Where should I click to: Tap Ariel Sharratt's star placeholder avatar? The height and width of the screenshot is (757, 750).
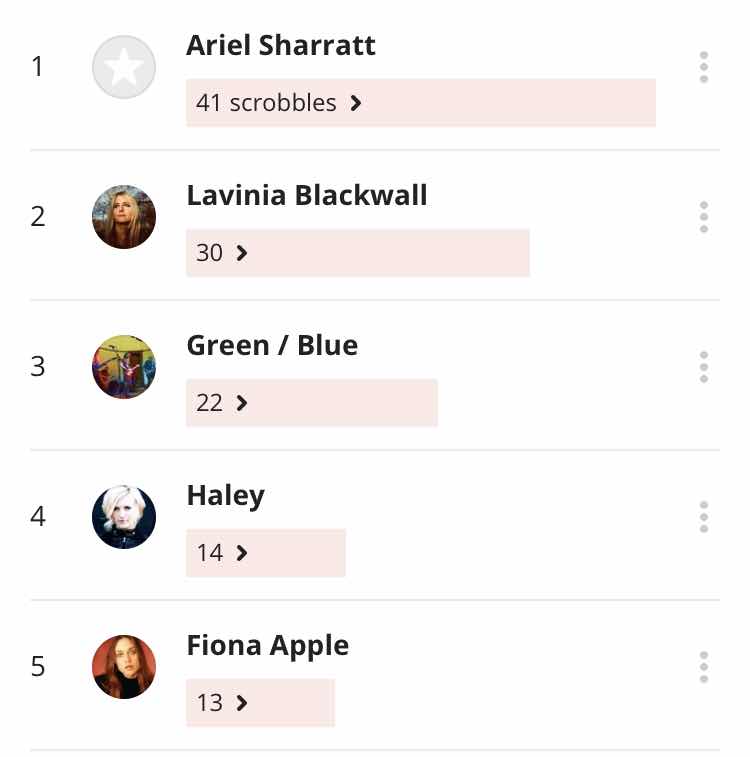coord(124,67)
